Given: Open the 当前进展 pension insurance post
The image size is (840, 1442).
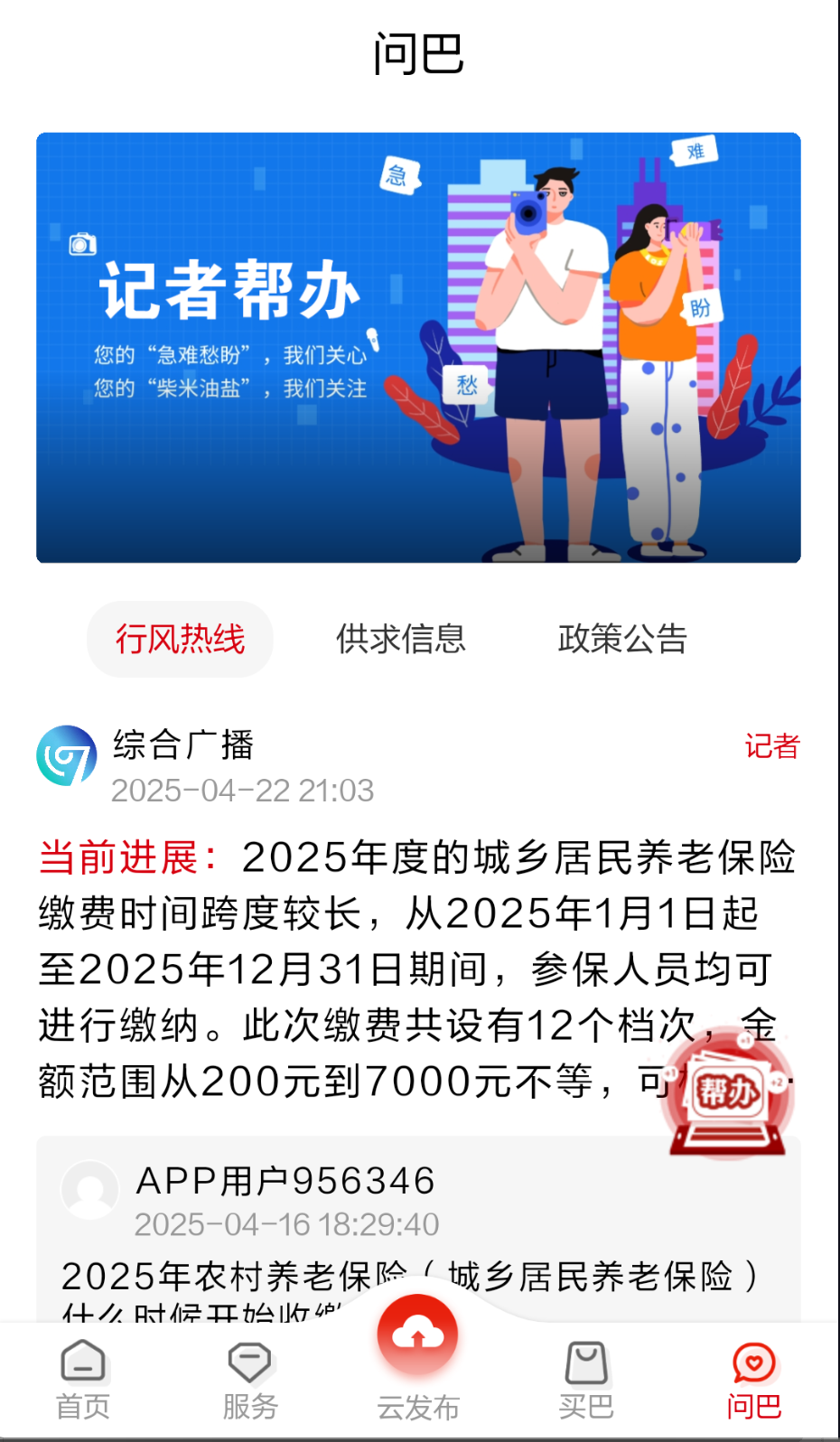Looking at the screenshot, I should point(417,967).
